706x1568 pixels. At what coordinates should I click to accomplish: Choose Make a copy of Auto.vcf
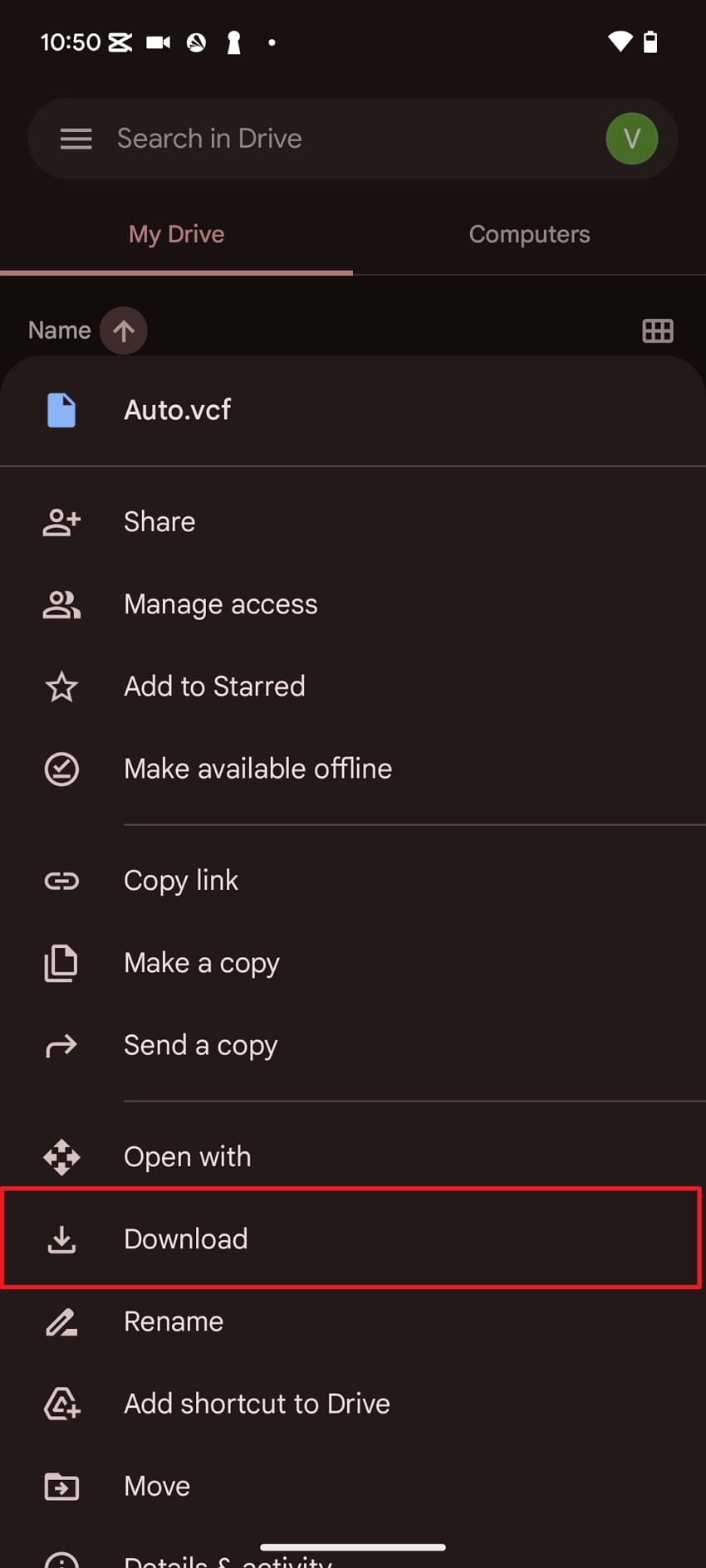201,963
